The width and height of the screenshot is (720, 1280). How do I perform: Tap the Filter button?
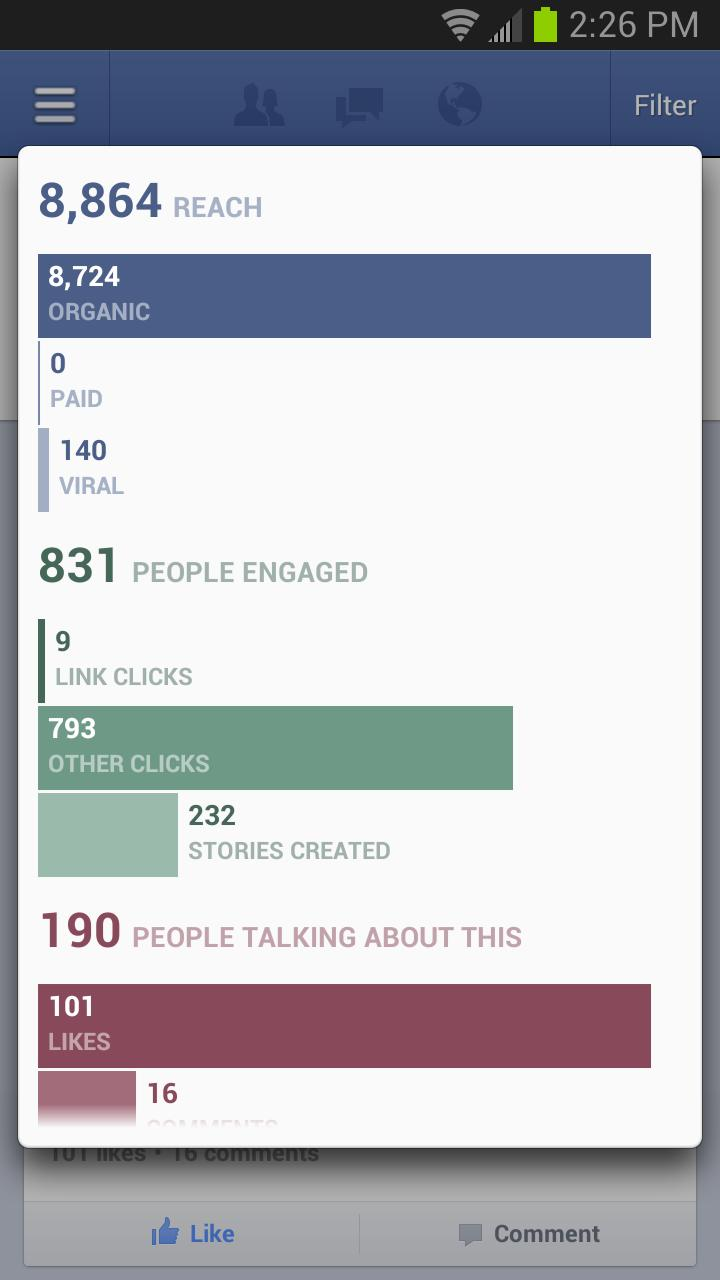coord(665,106)
